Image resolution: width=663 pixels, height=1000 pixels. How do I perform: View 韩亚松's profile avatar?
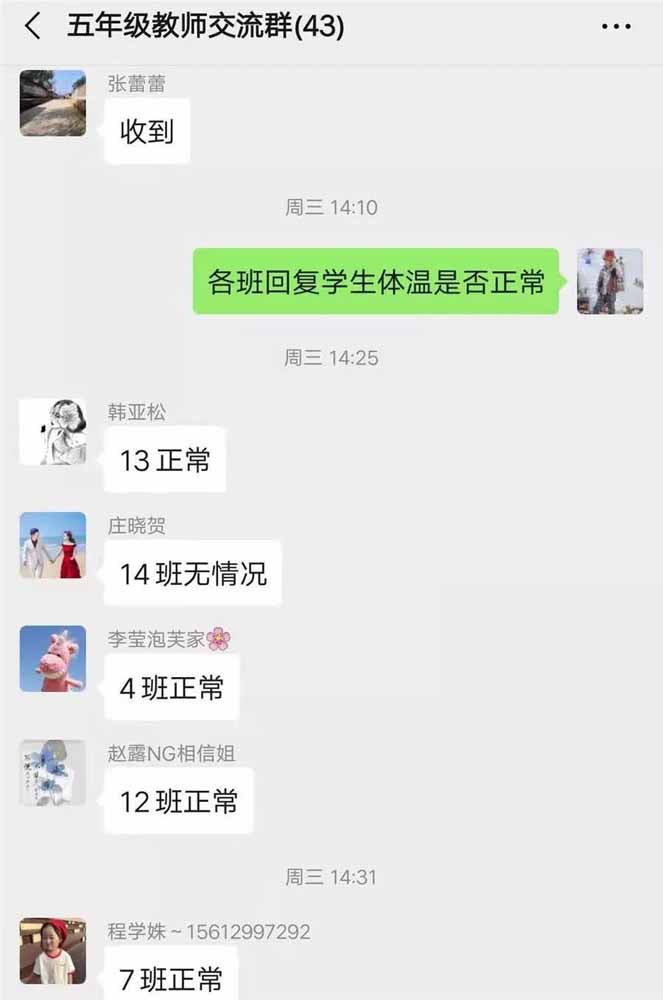click(52, 432)
